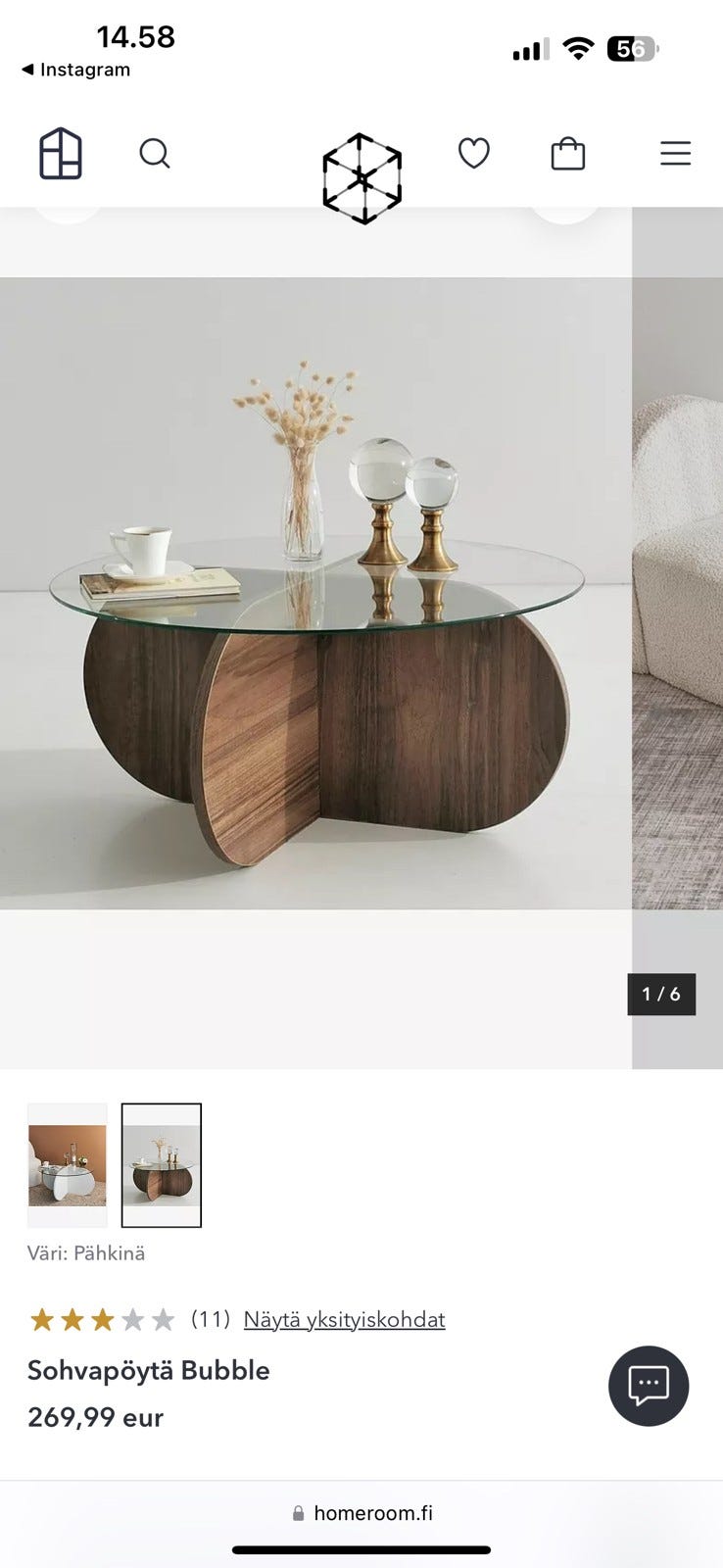Open the hamburger menu
The width and height of the screenshot is (723, 1568).
[x=675, y=154]
